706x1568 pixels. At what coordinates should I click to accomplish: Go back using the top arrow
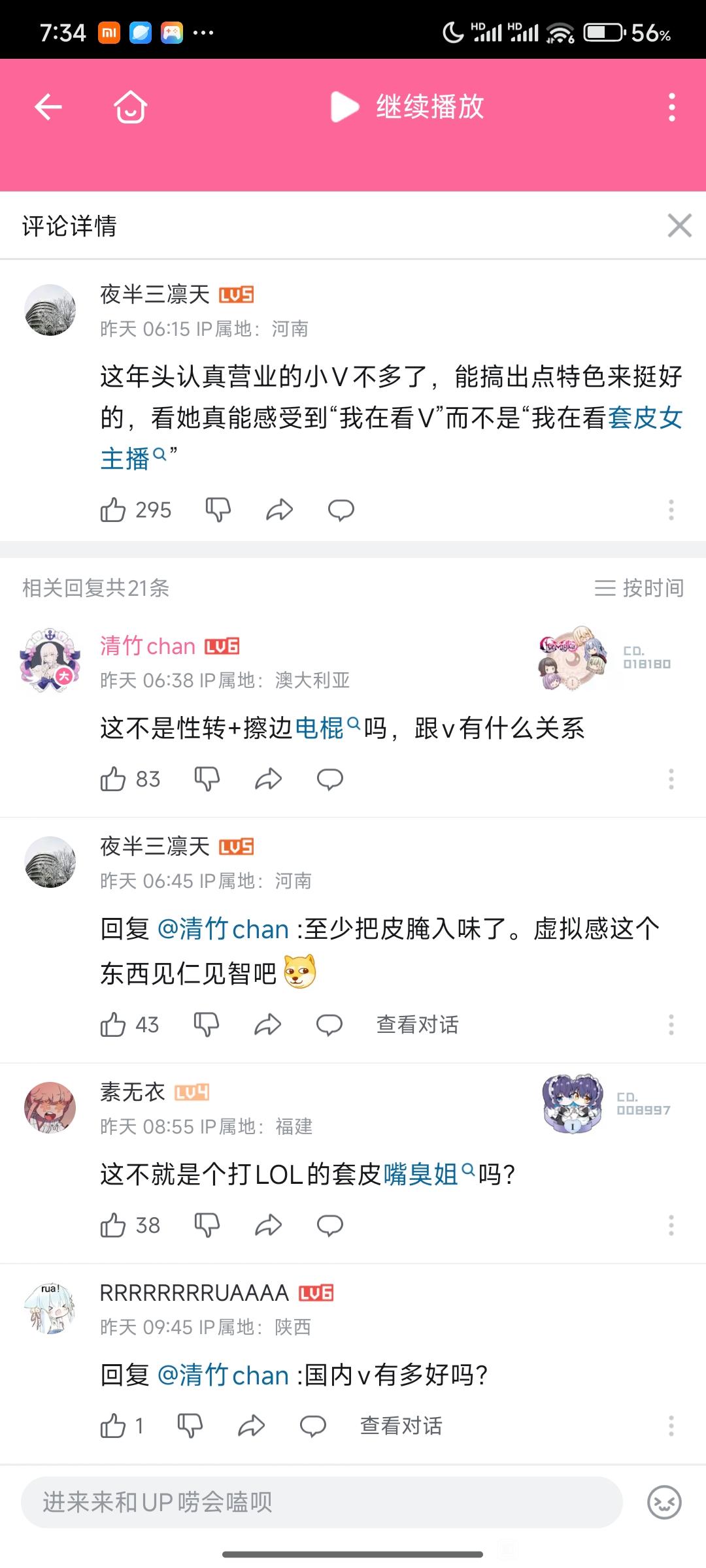[x=48, y=106]
